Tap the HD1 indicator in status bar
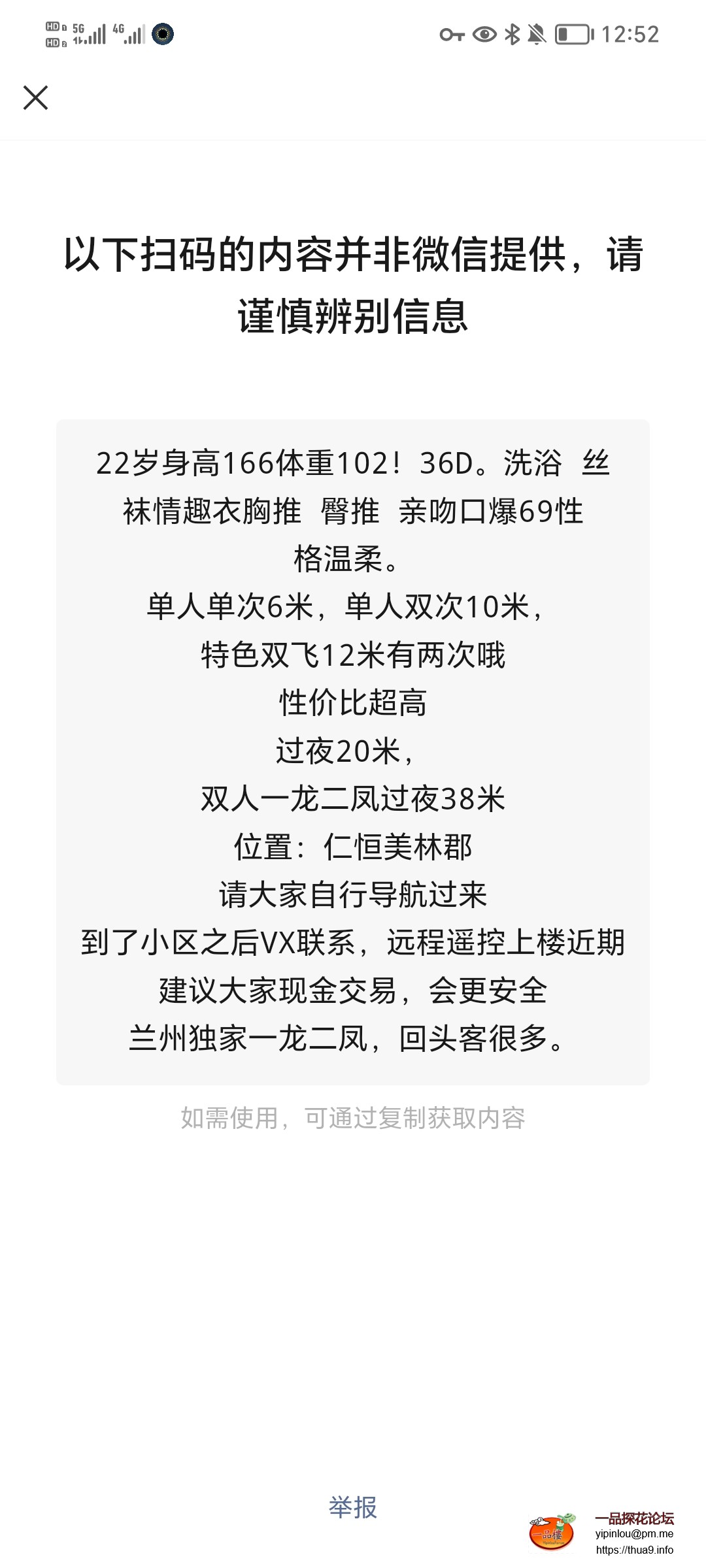Screen dimensions: 706x1568 pos(52,26)
